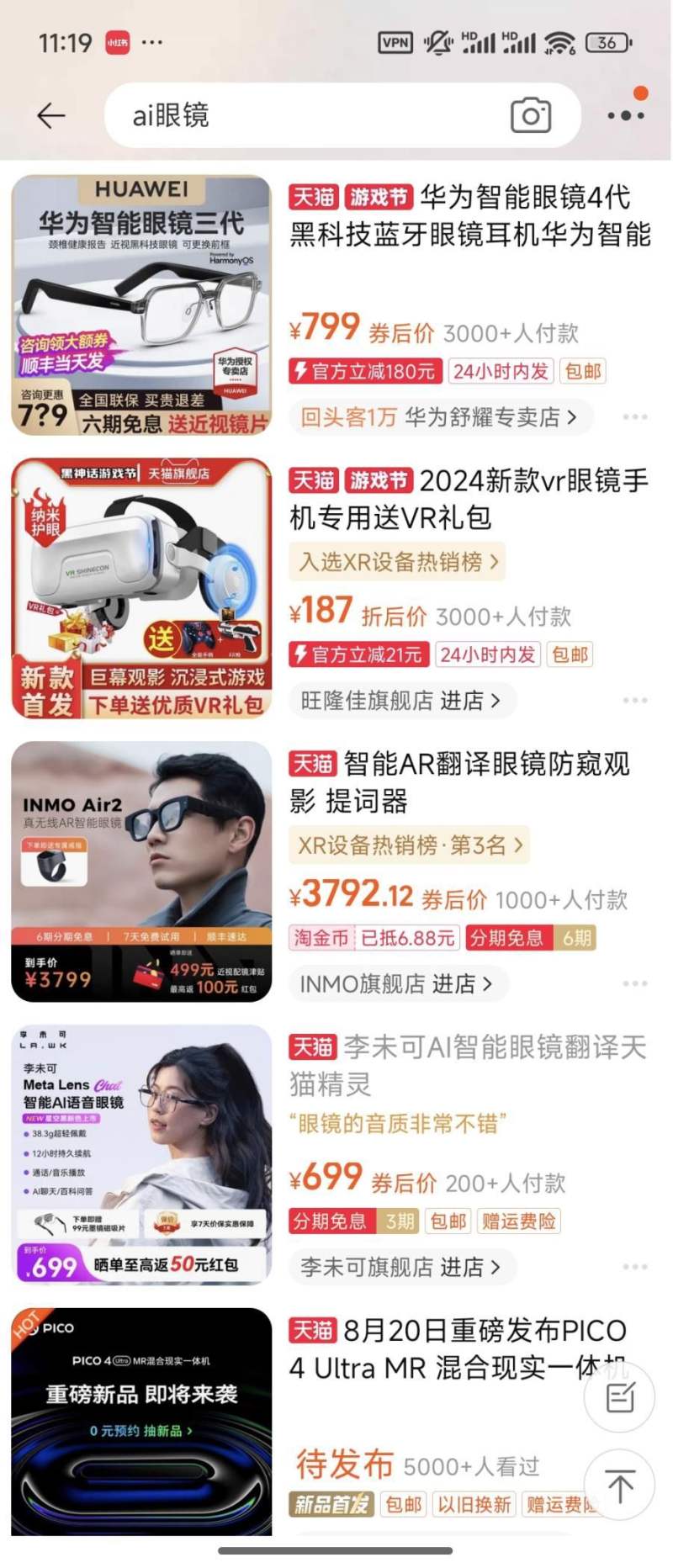Expand the 入选XR设备热销榜 ranking list
Viewport: 673px width, 1568px height.
pos(395,562)
